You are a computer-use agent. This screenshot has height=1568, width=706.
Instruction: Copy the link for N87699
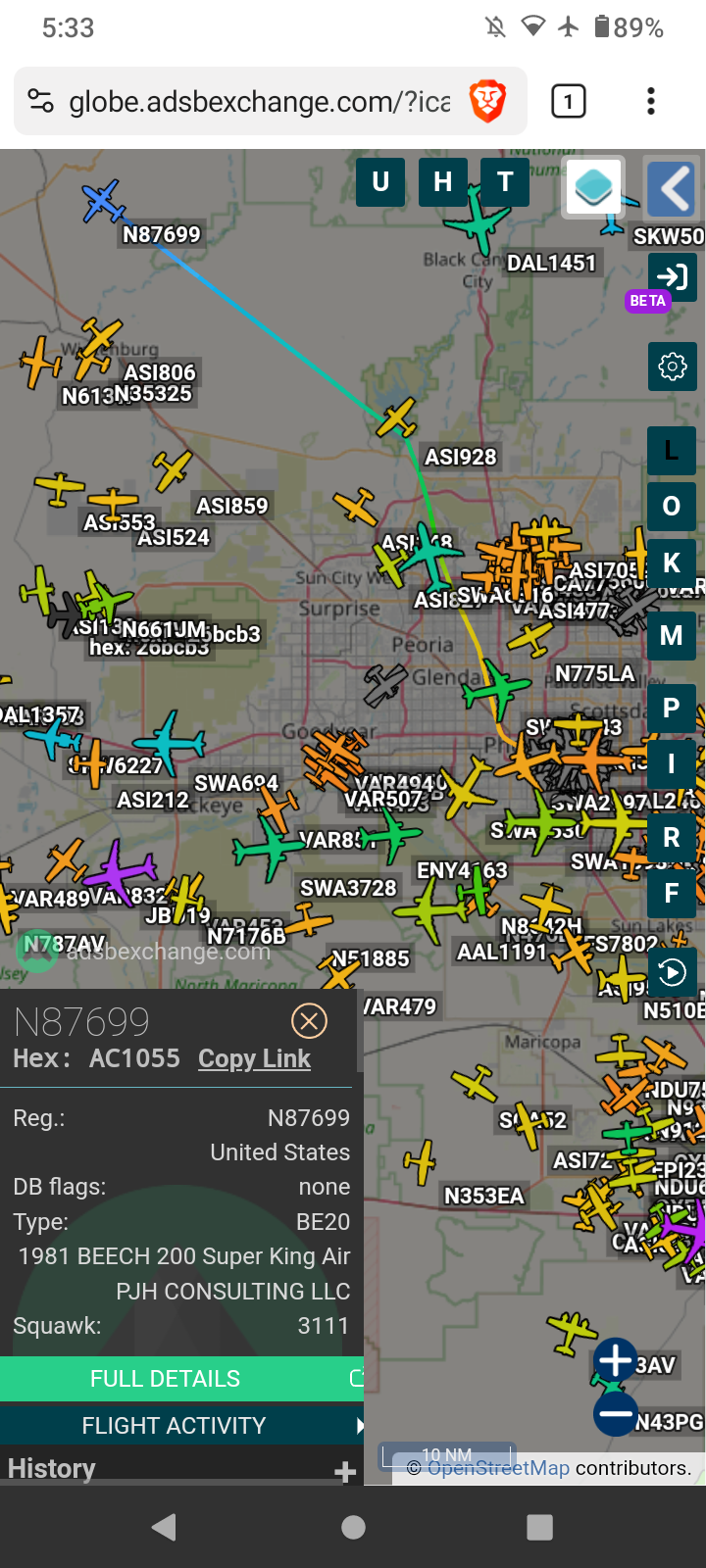coord(254,1058)
